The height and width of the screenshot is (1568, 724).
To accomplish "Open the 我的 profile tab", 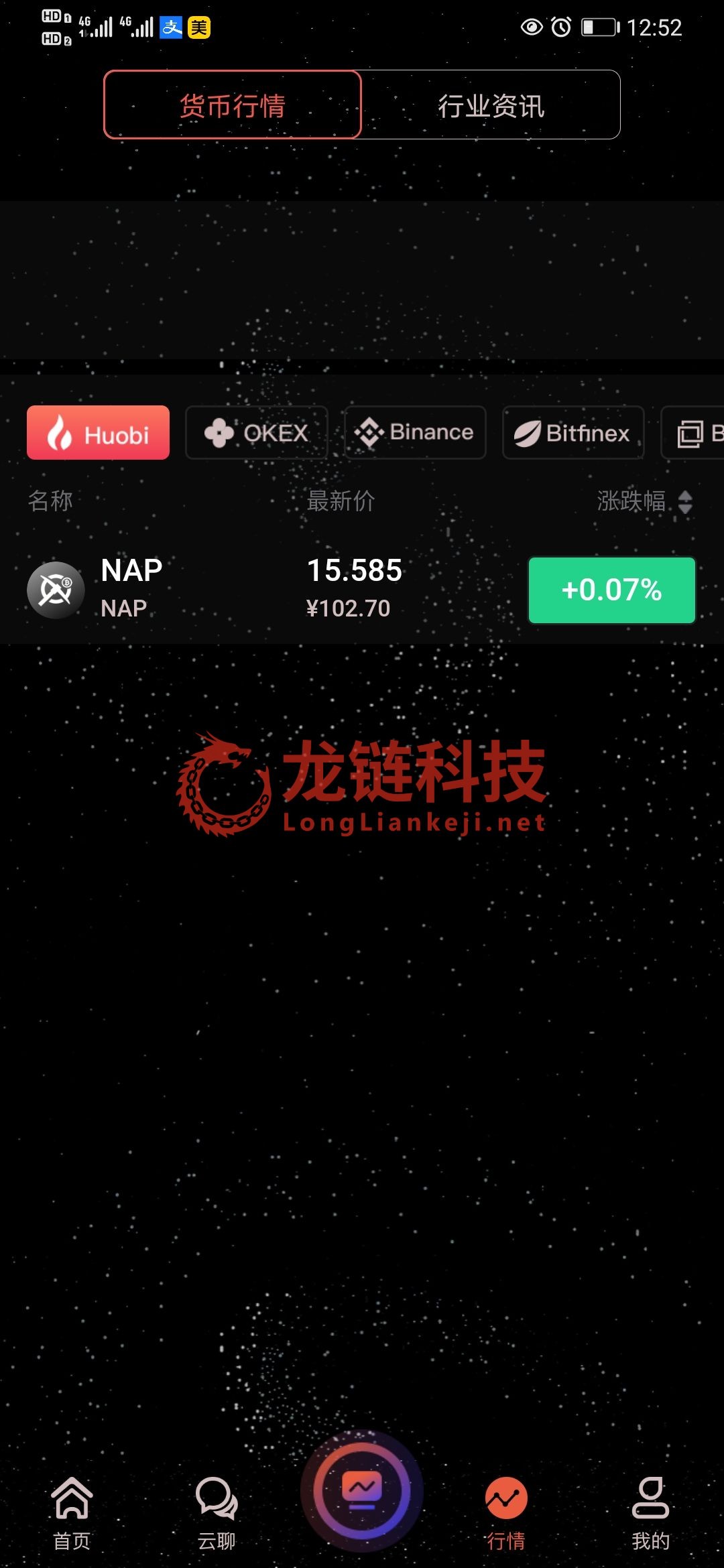I will click(x=650, y=1512).
